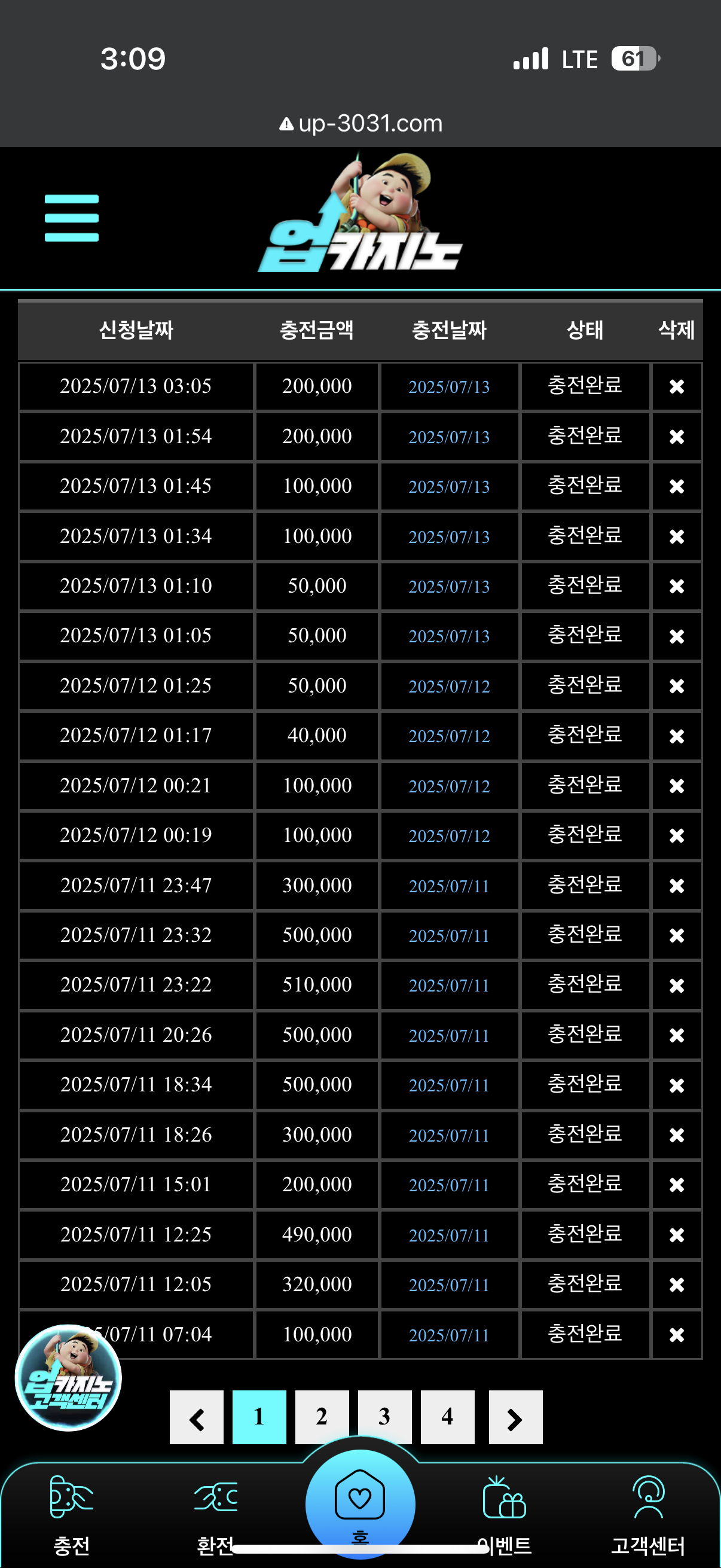This screenshot has width=721, height=1568.
Task: Tap the 업카지노 logo in the header
Action: 360,213
